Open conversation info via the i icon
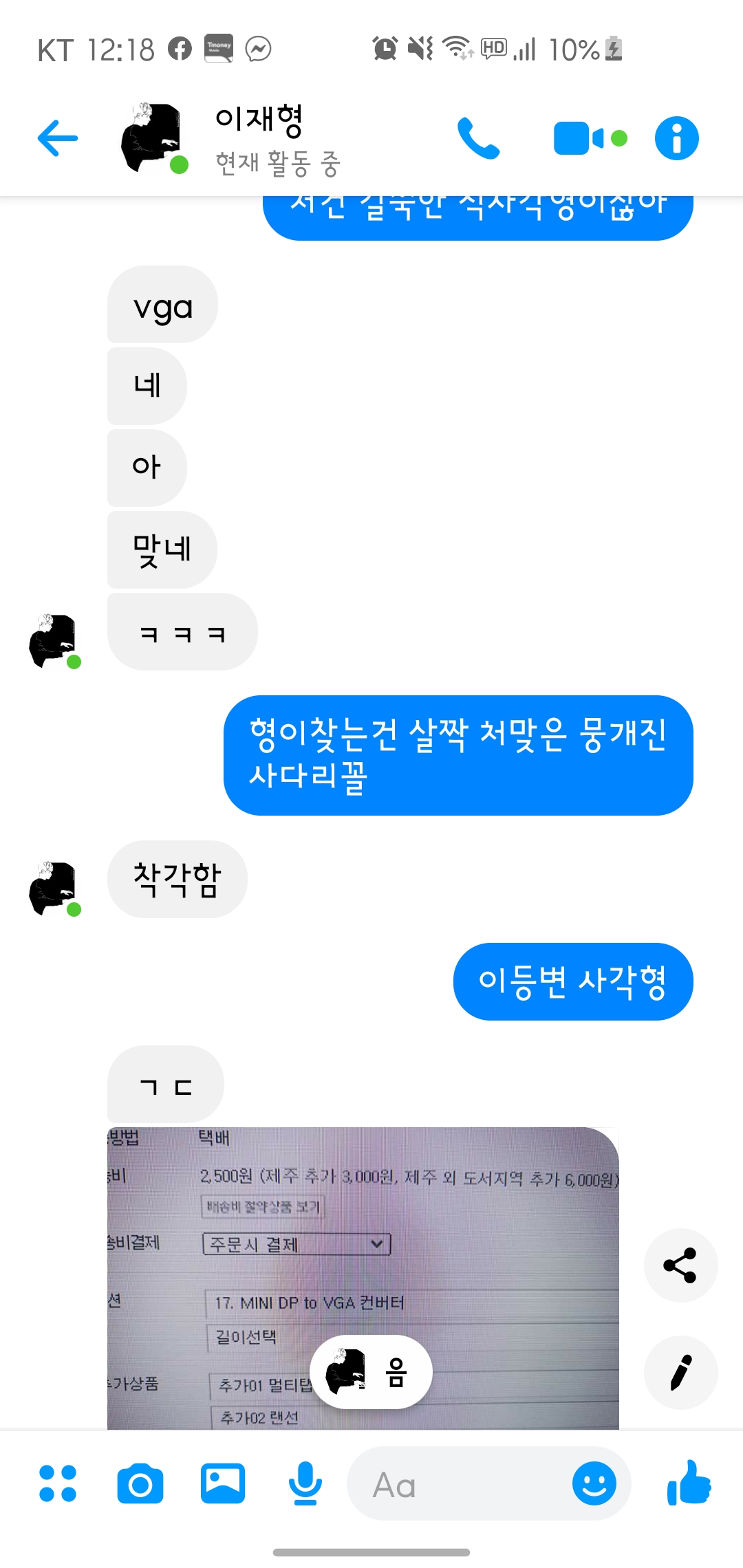Screen dimensions: 743x1568 [677, 138]
